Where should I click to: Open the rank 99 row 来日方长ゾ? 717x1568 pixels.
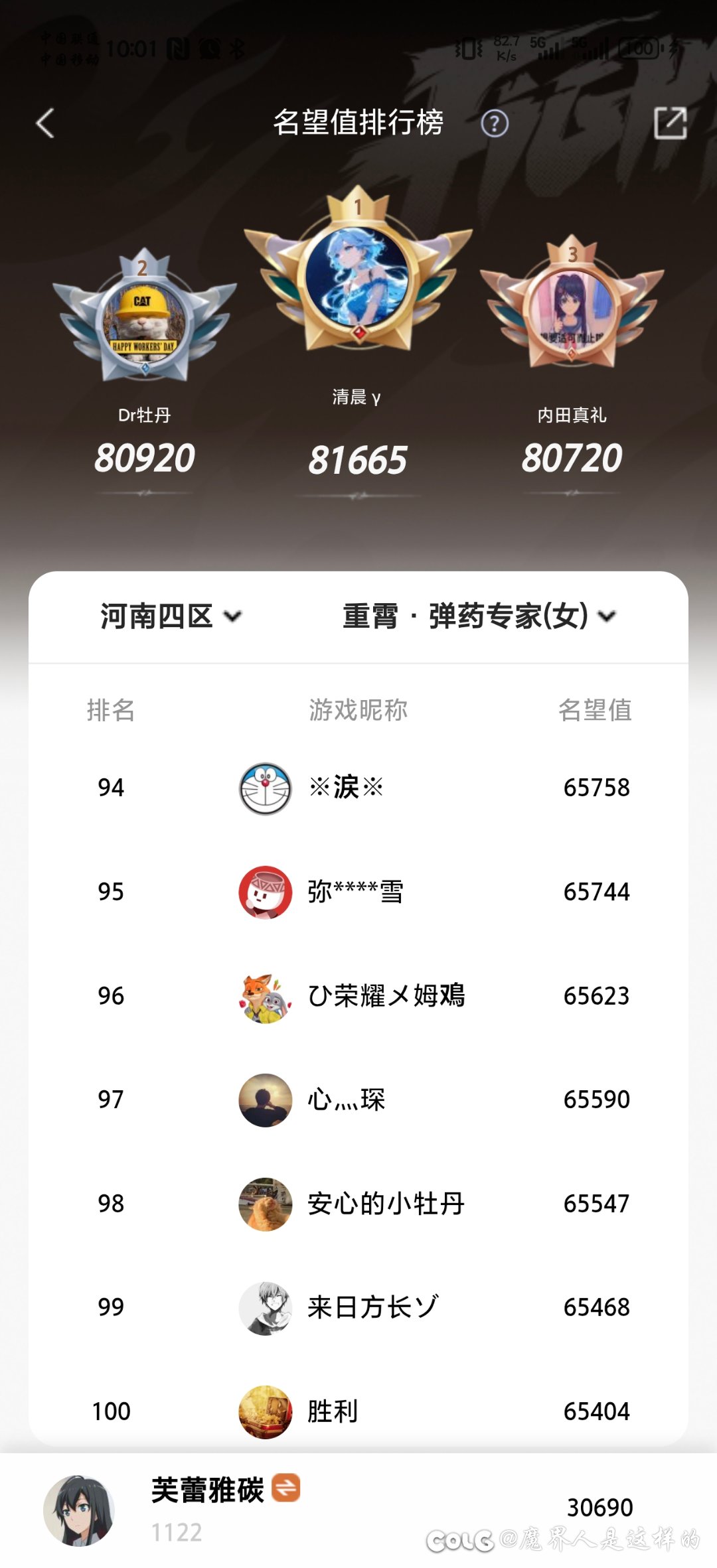[x=358, y=1307]
